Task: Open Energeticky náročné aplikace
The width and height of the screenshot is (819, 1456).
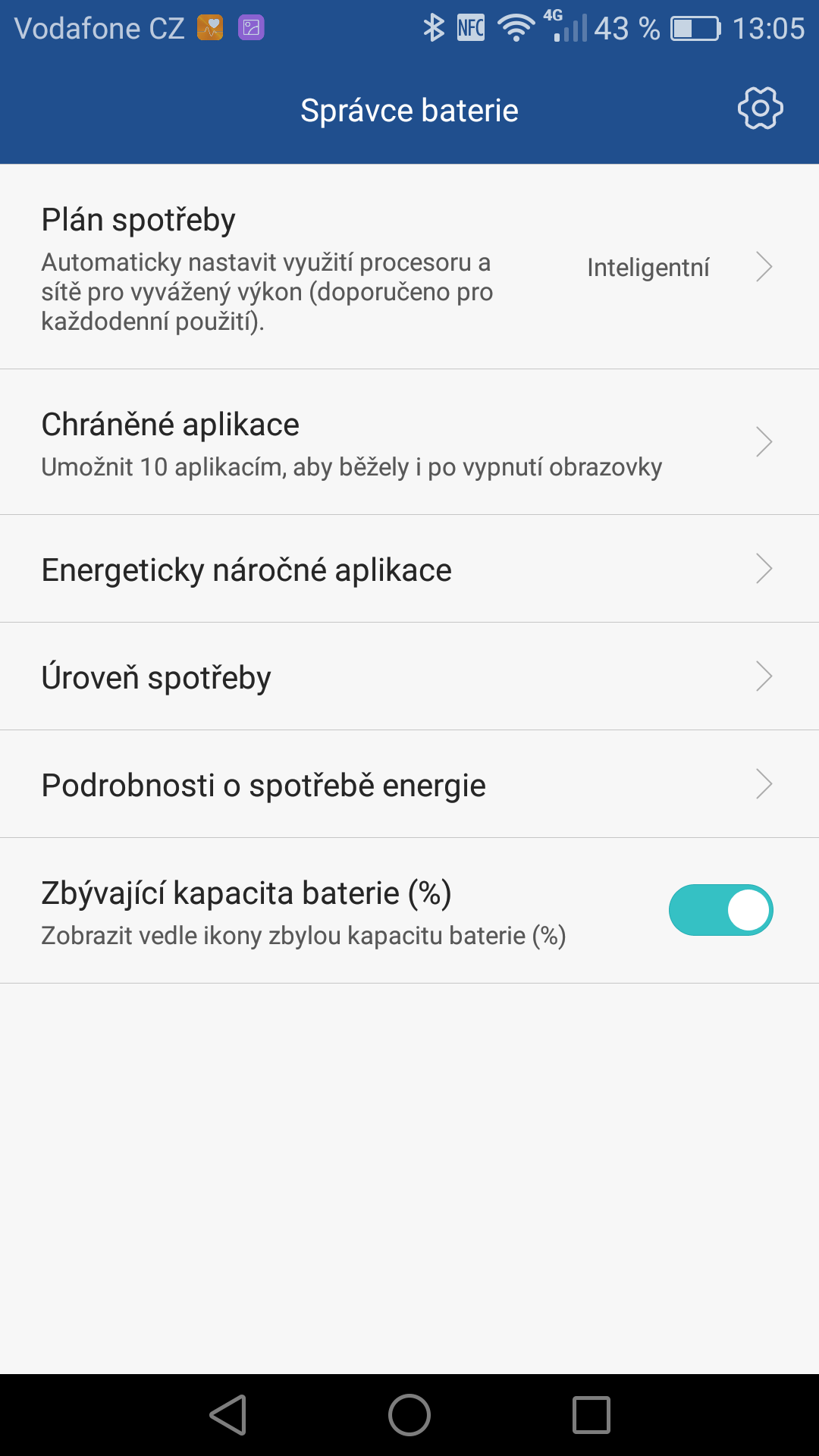Action: [x=409, y=569]
